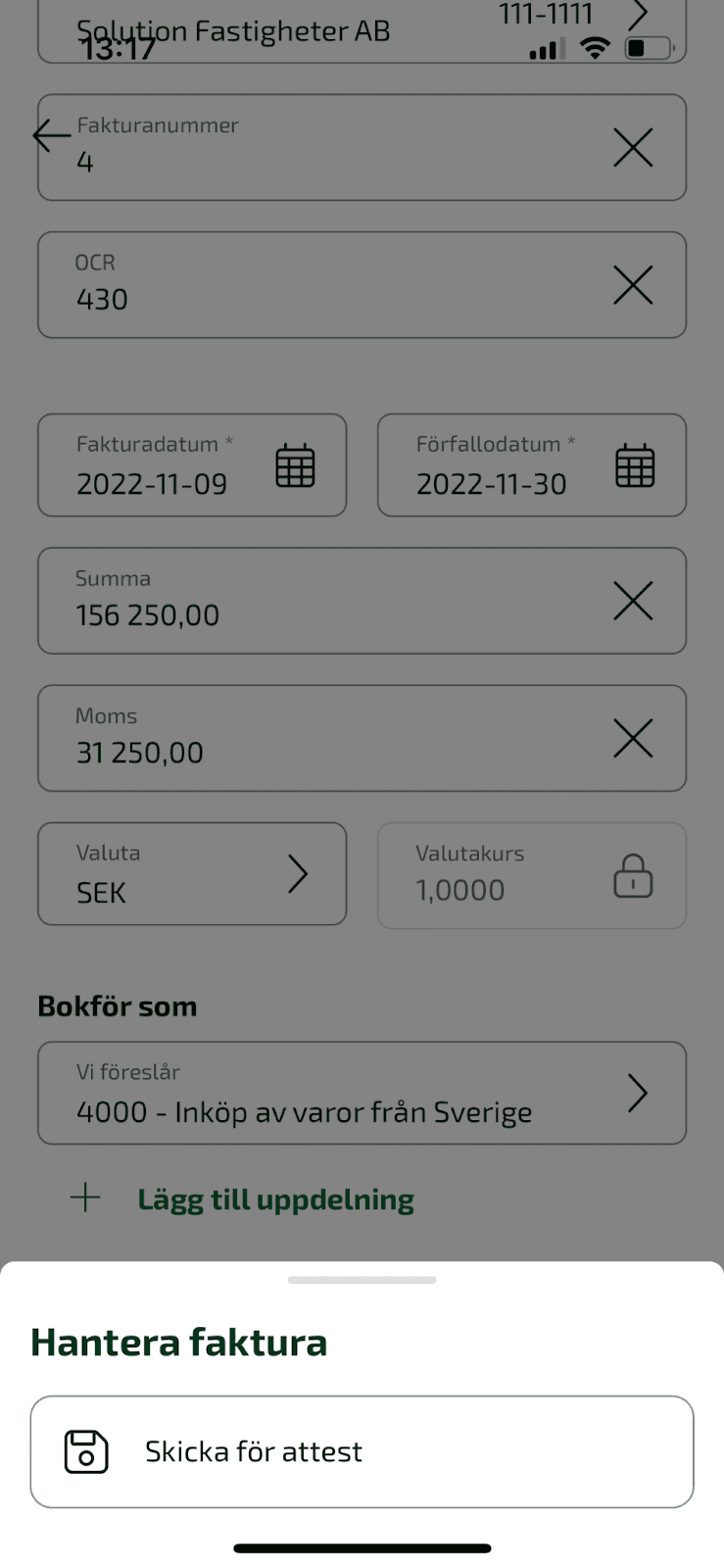The image size is (724, 1568).
Task: Open the Förfallodatum calendar picker
Action: pyautogui.click(x=635, y=465)
